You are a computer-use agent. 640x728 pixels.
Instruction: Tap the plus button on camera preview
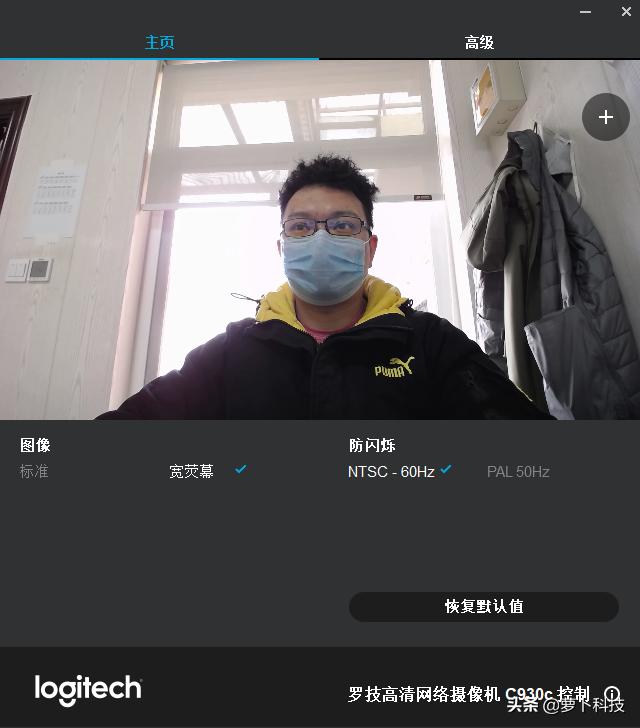pos(605,117)
